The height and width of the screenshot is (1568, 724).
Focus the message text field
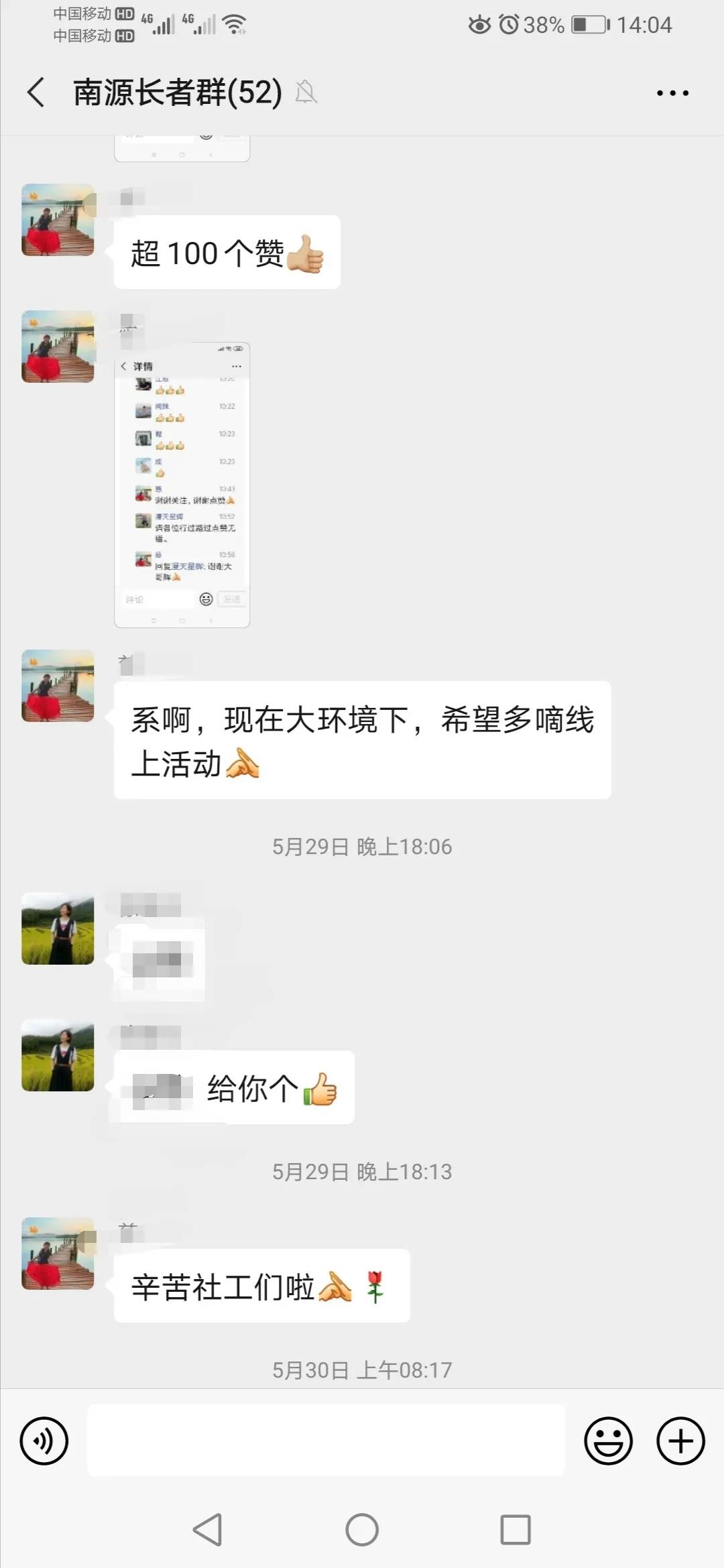[x=326, y=1440]
